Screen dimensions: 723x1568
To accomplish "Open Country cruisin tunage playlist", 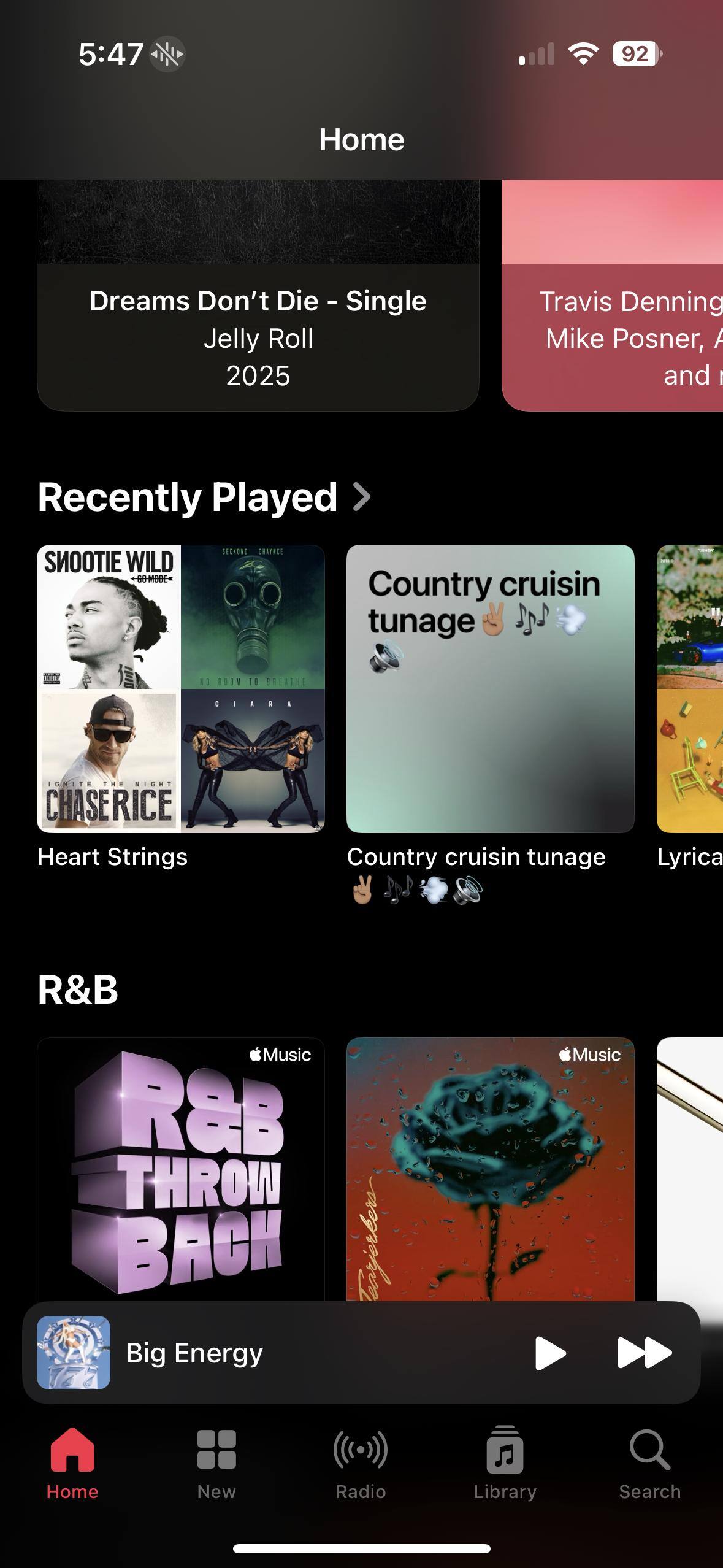I will [491, 689].
